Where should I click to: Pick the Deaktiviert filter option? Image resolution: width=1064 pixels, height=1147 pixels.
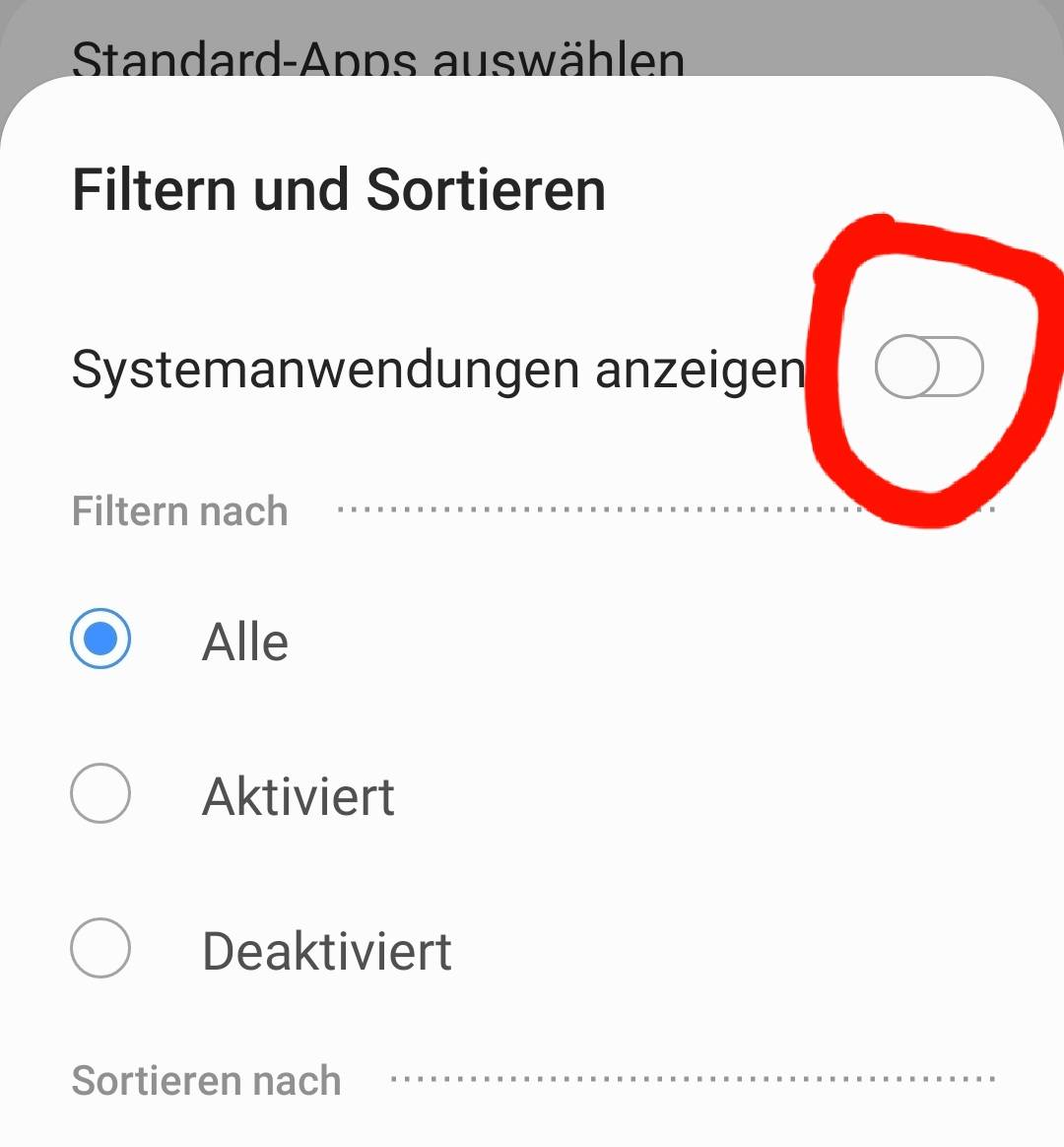pyautogui.click(x=100, y=948)
